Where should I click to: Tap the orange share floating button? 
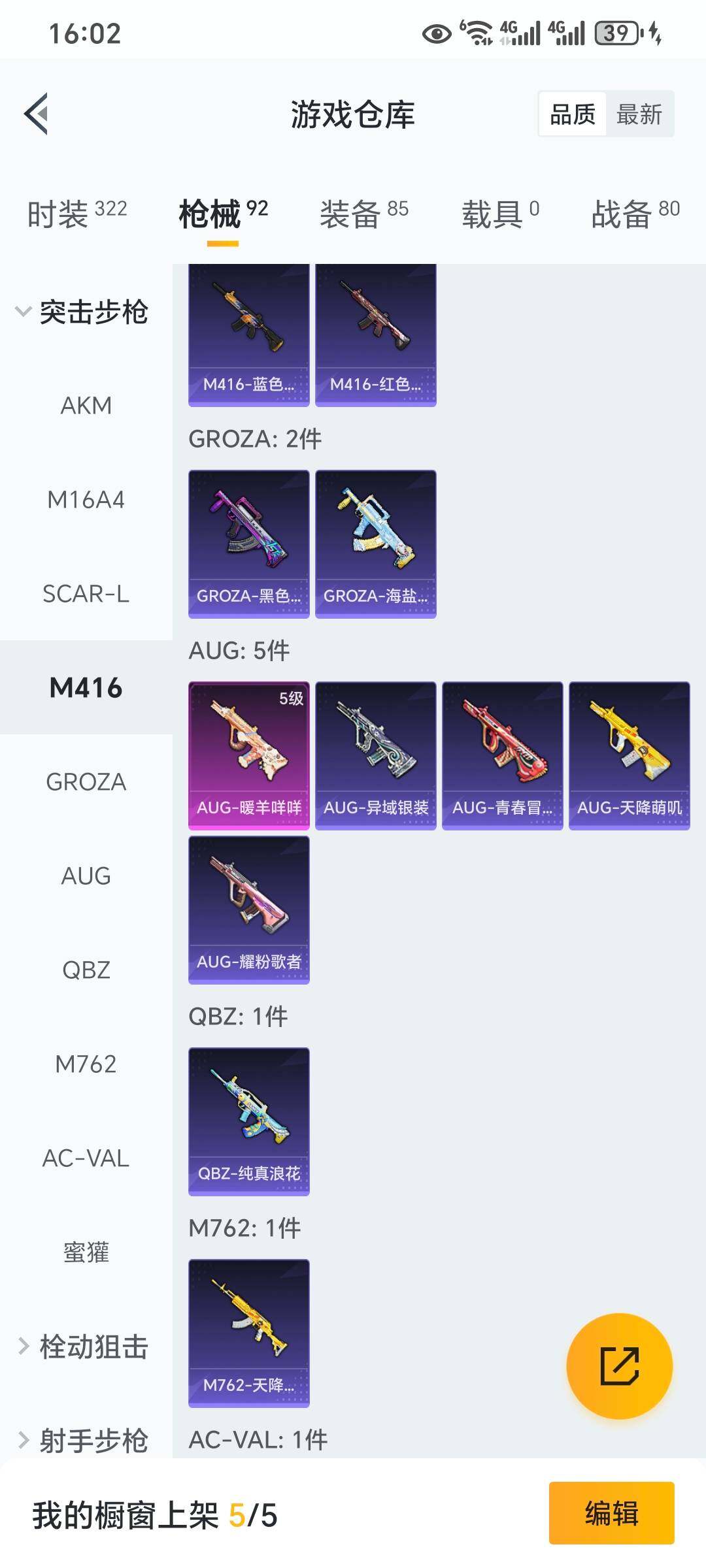[619, 1366]
